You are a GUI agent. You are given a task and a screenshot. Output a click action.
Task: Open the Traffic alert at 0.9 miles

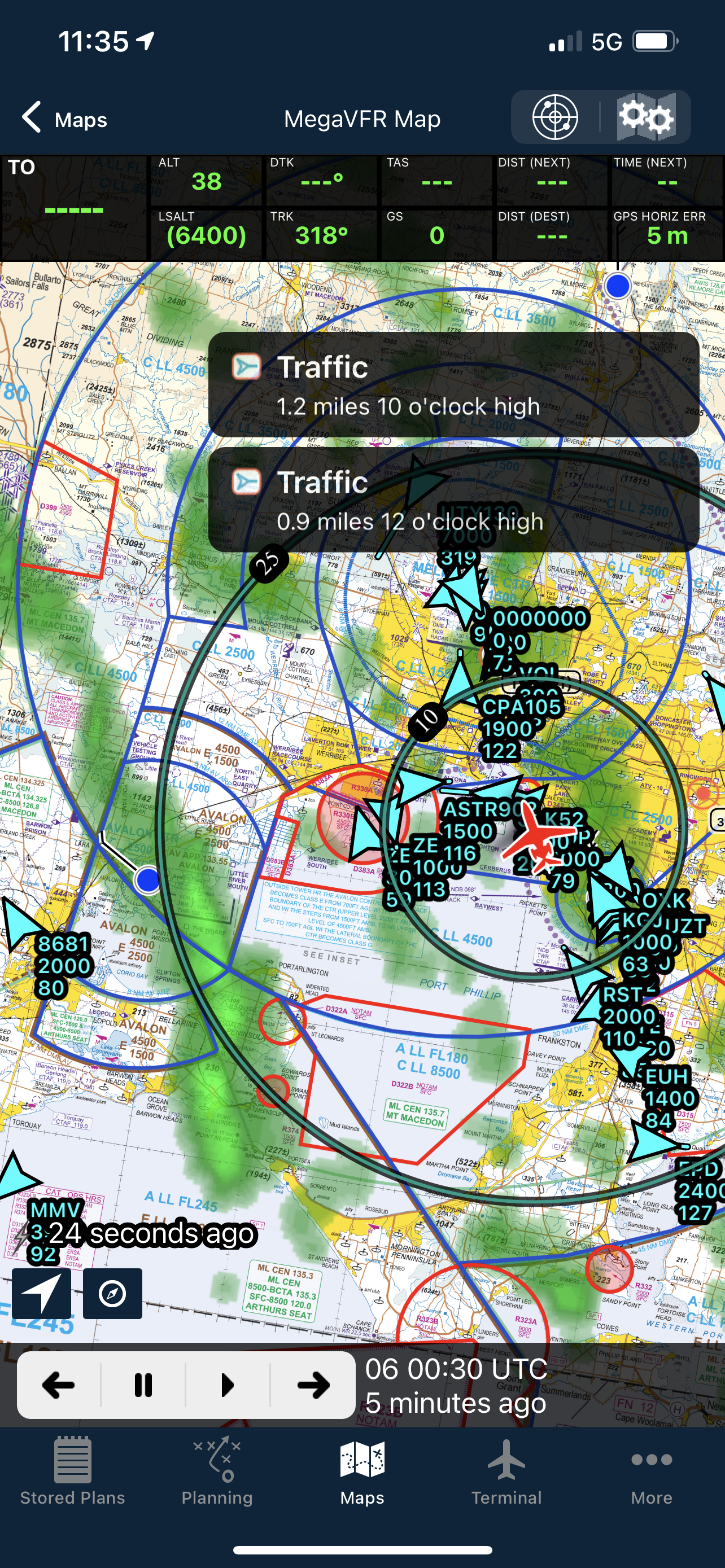pos(453,500)
